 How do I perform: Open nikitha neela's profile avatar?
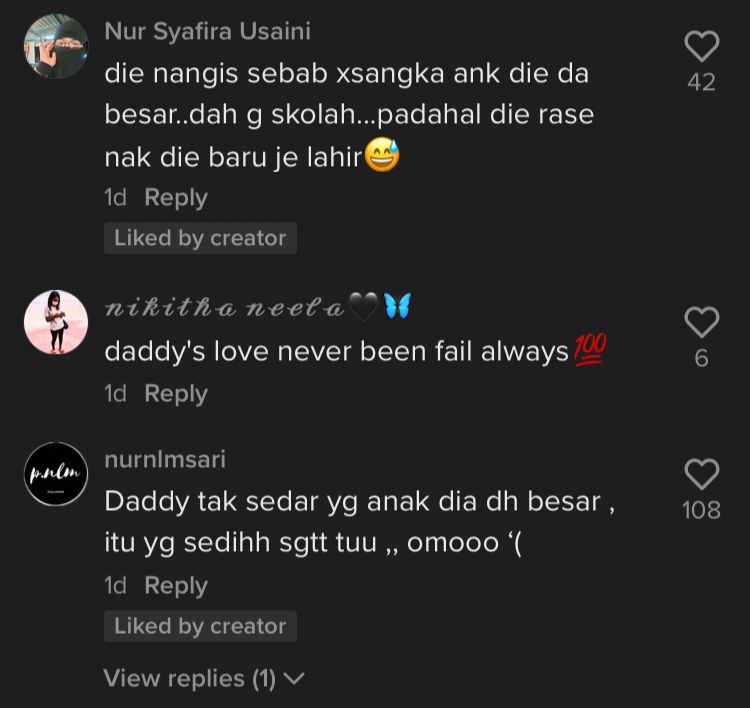pos(56,322)
